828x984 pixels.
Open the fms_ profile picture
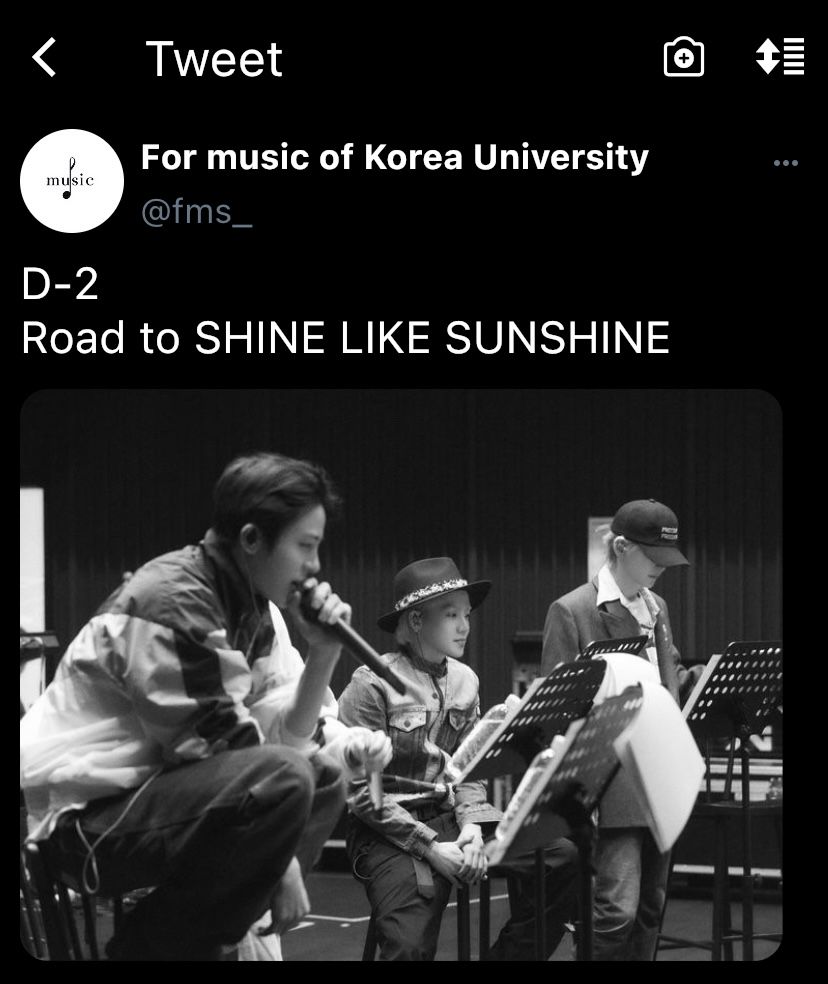click(x=72, y=181)
